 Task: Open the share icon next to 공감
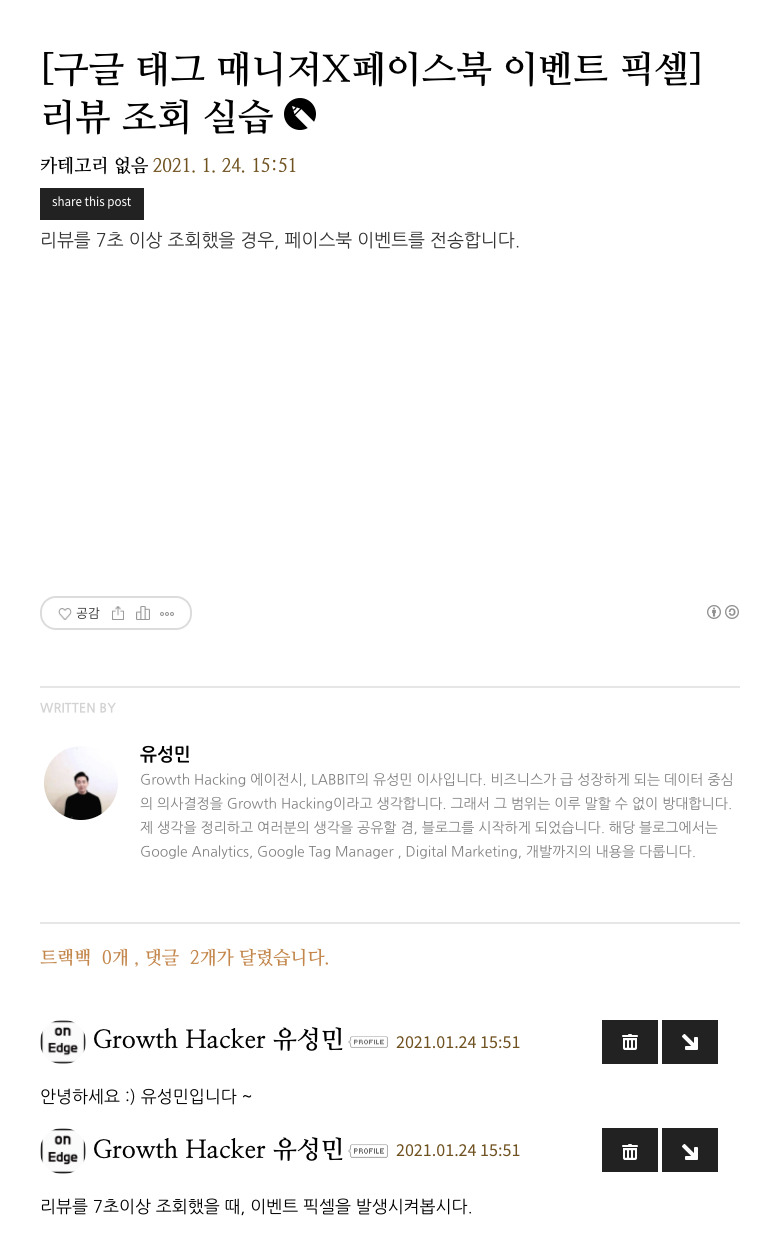(x=118, y=613)
